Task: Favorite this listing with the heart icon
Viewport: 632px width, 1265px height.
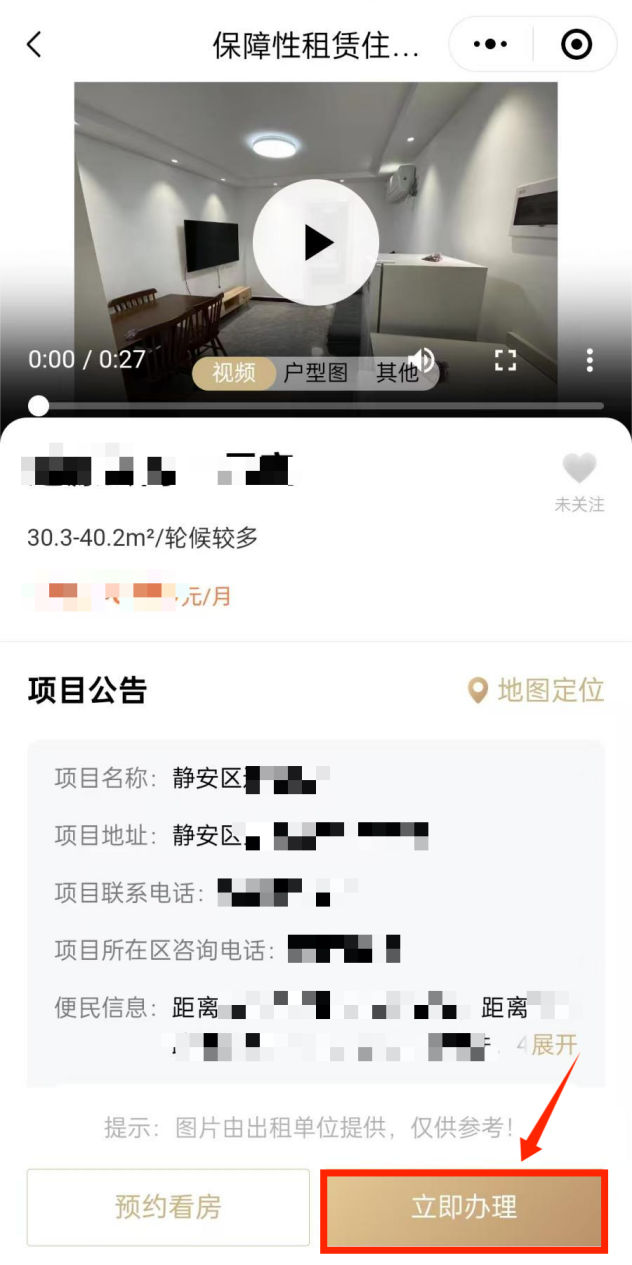Action: [x=579, y=468]
